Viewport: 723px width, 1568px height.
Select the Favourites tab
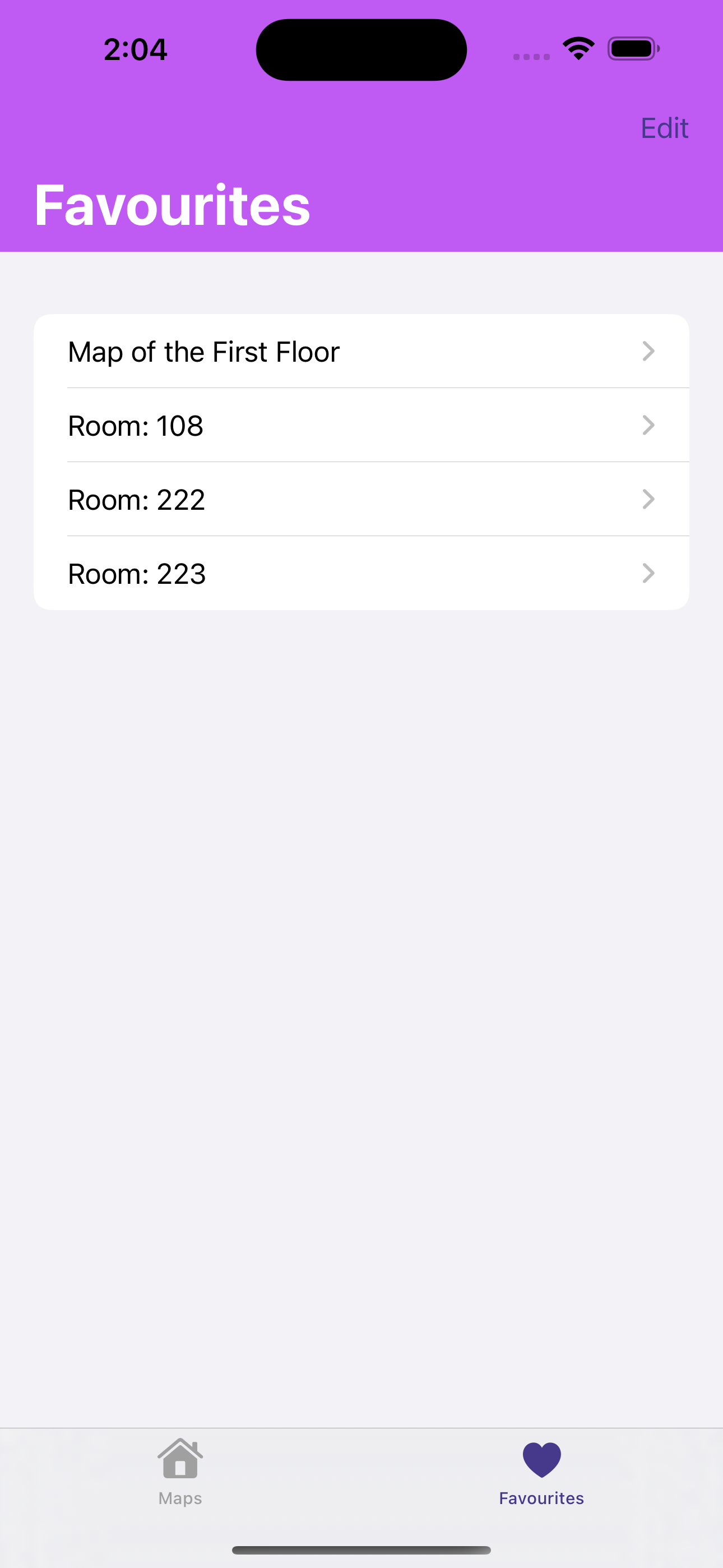coord(541,1472)
